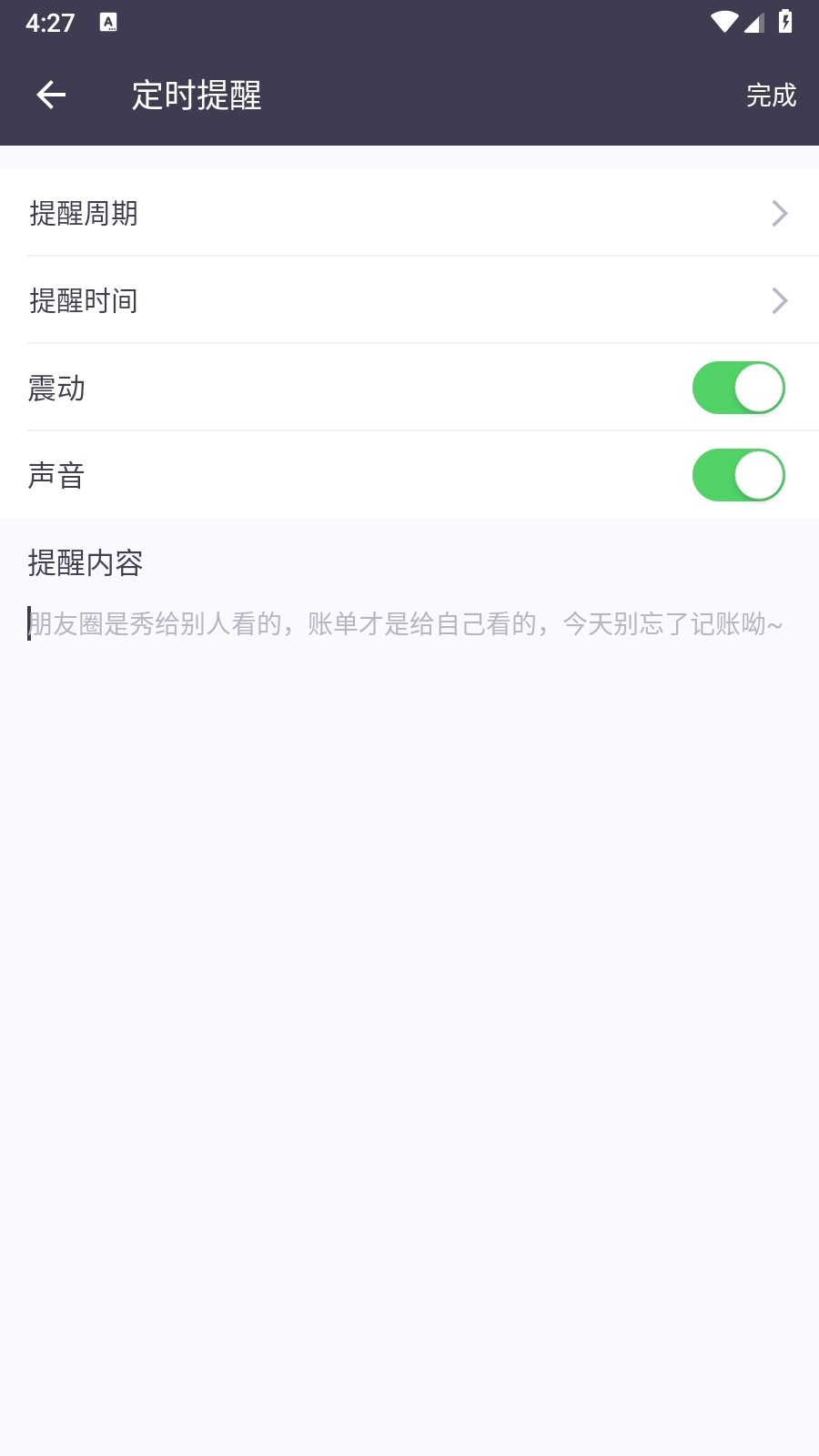Click the back arrow icon
819x1456 pixels.
[x=50, y=94]
